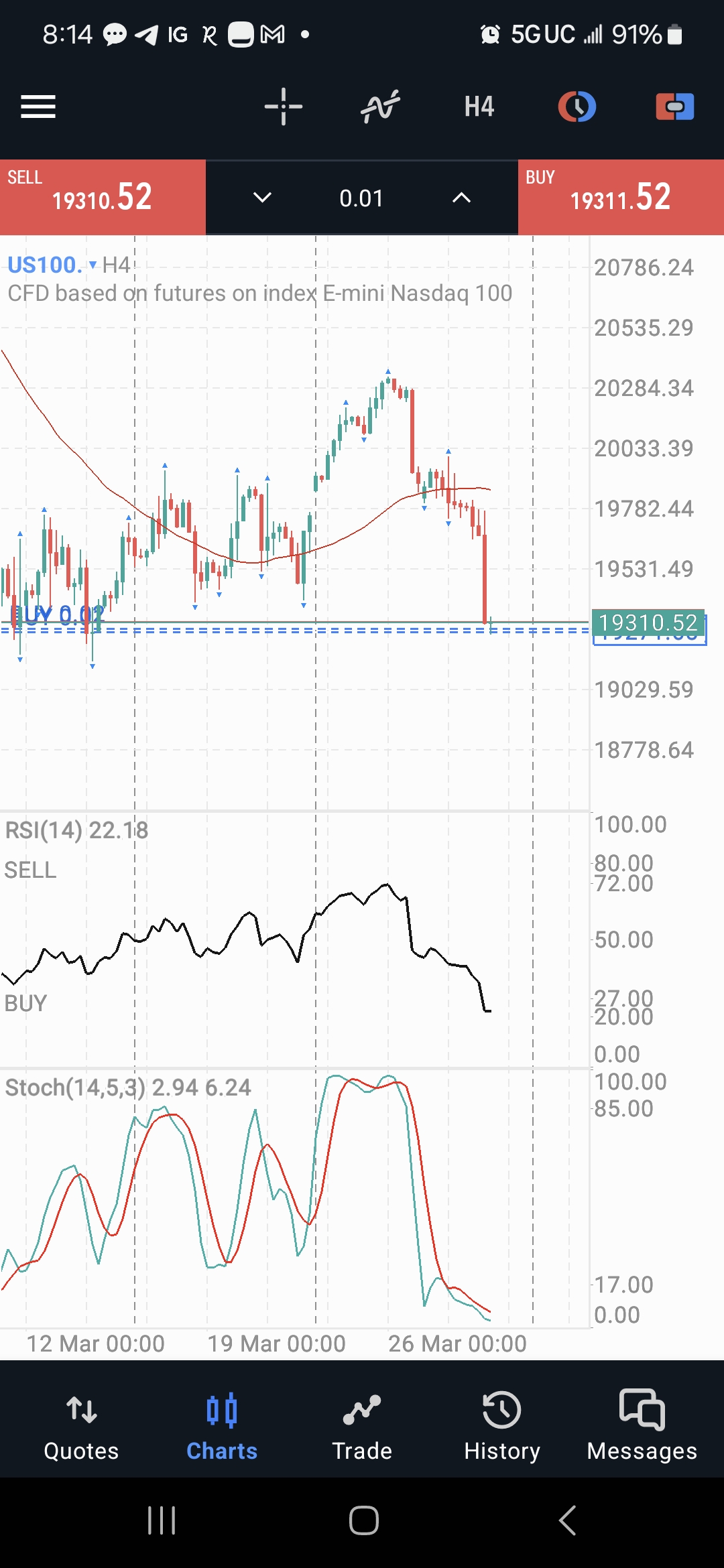Buy at 19311.52
Viewport: 724px width, 1568px height.
coord(621,197)
